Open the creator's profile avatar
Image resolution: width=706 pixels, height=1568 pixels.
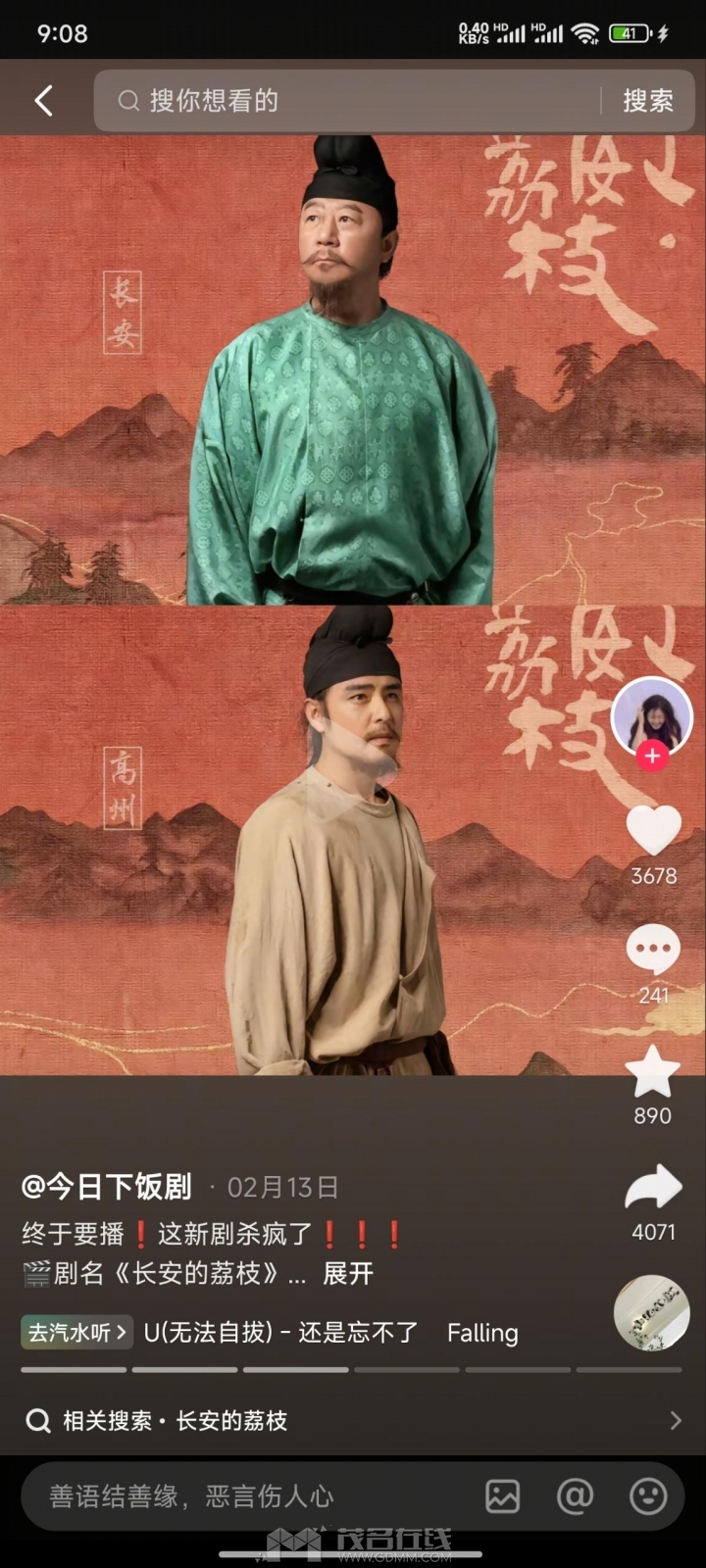coord(652,716)
